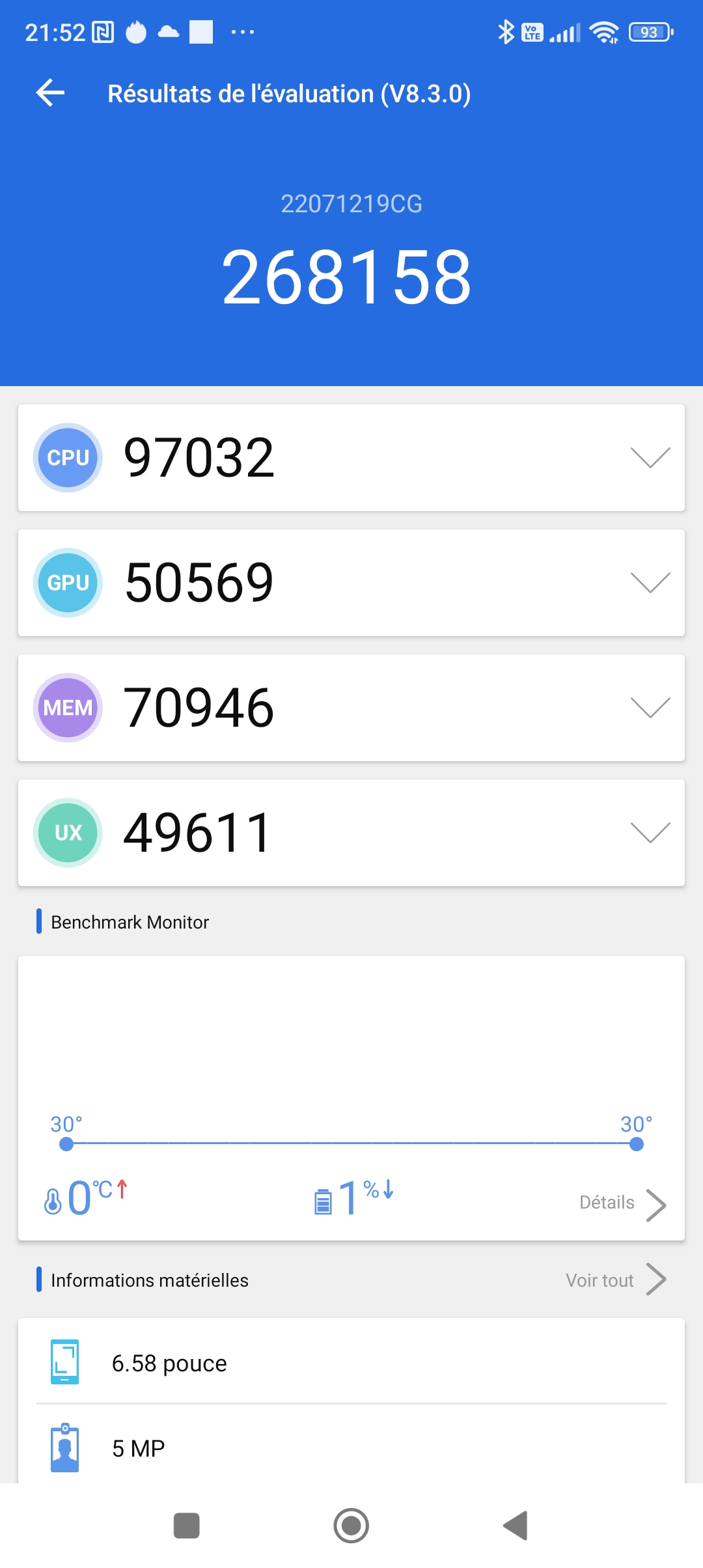Open Détails of the Benchmark Monitor

coord(622,1203)
